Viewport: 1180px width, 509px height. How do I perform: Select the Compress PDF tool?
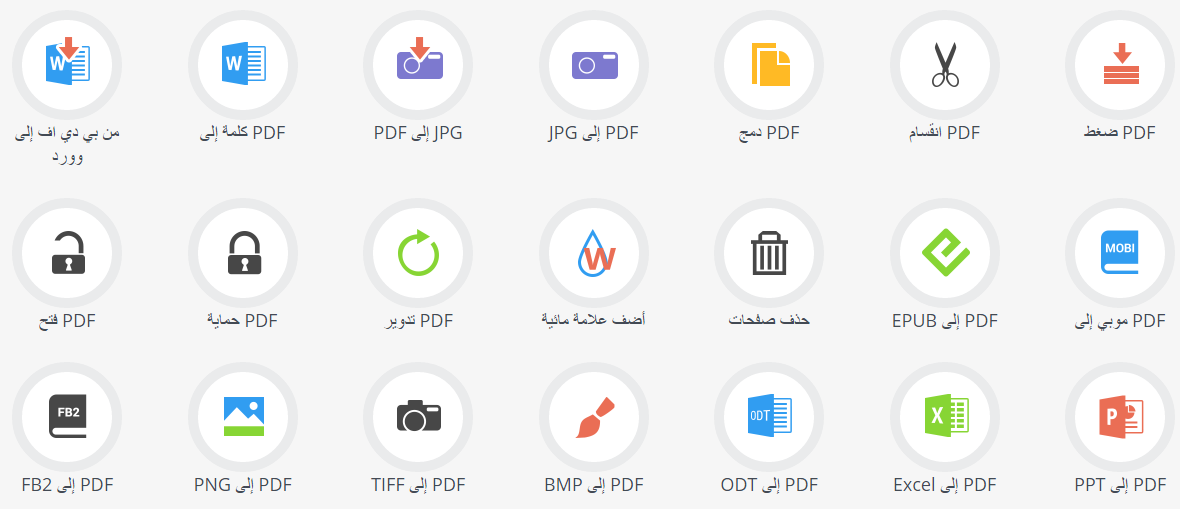coord(1120,66)
